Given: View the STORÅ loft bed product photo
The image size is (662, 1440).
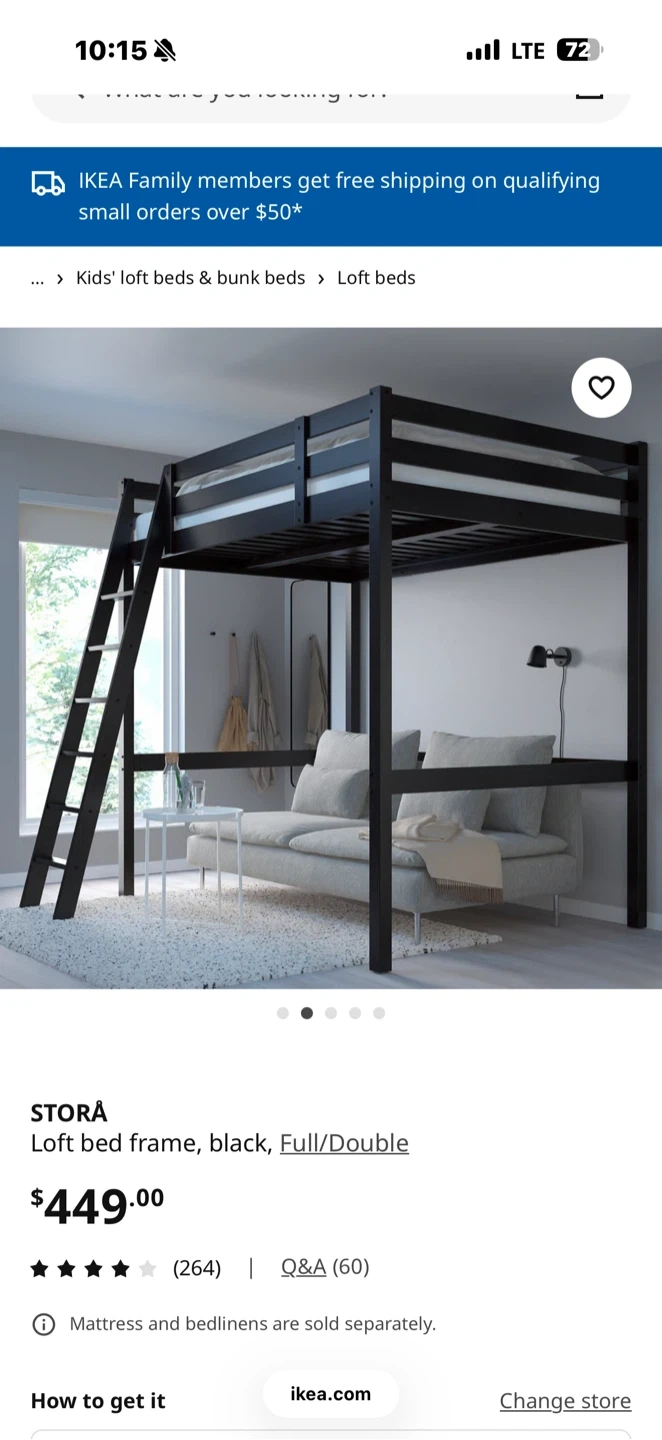Looking at the screenshot, I should [x=330, y=660].
